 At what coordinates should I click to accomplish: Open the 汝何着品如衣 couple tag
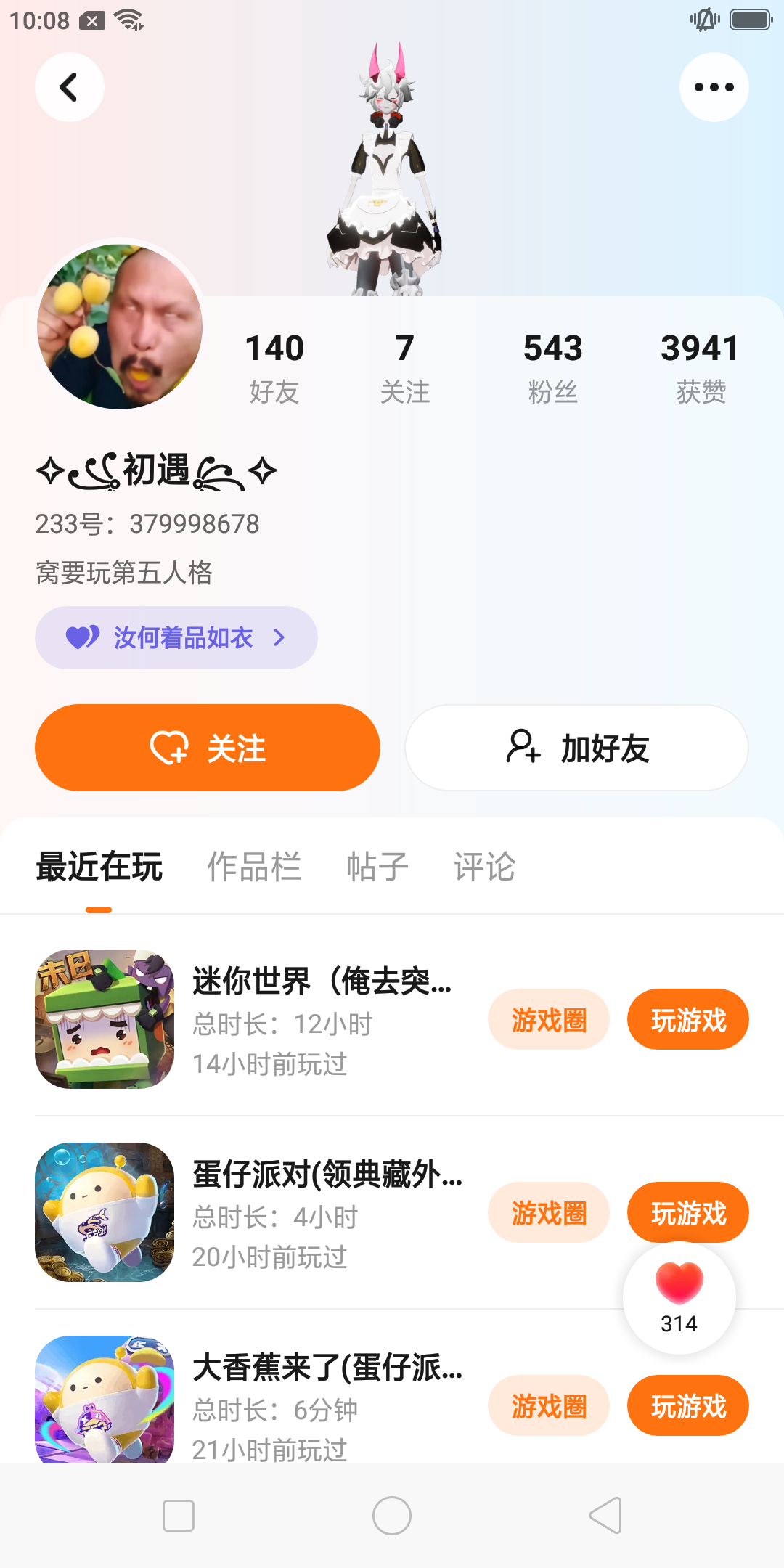(x=176, y=637)
